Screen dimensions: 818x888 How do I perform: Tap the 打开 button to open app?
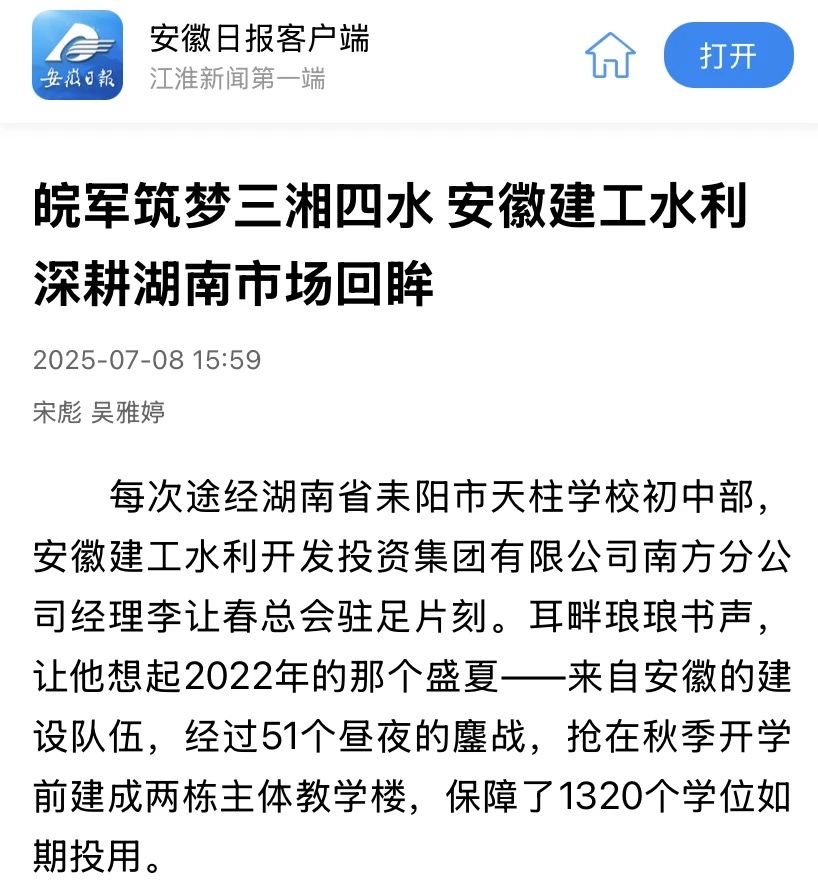pos(728,55)
